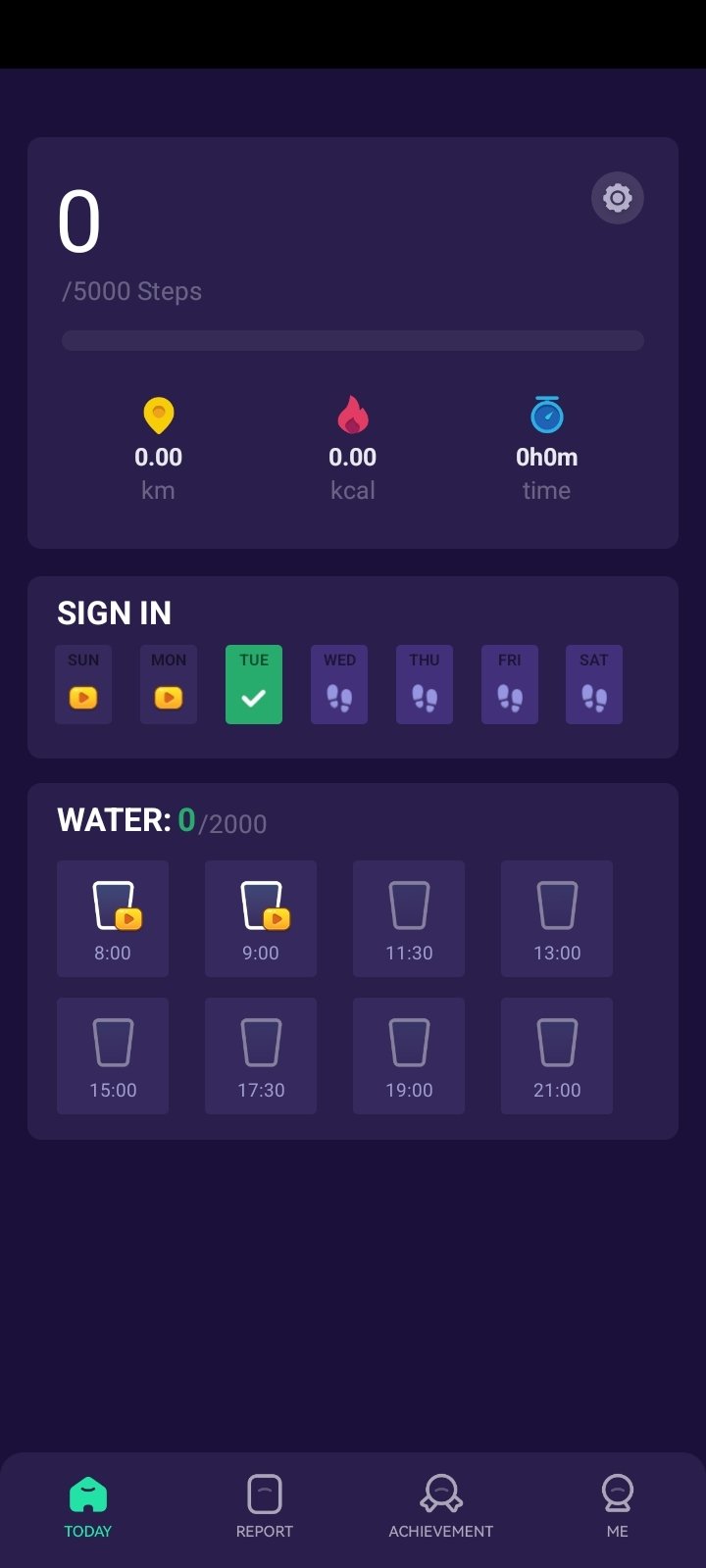The height and width of the screenshot is (1568, 706).
Task: Tap the 11:30 water glass
Action: click(409, 918)
